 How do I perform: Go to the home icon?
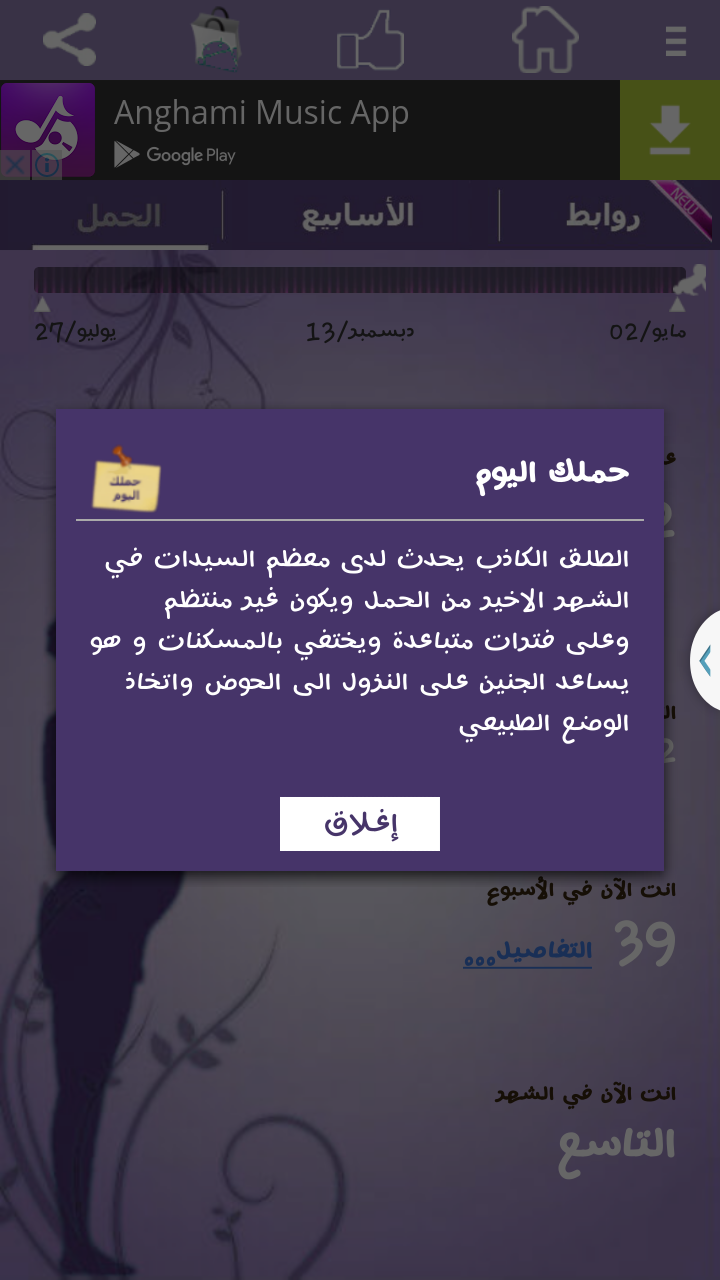[545, 40]
